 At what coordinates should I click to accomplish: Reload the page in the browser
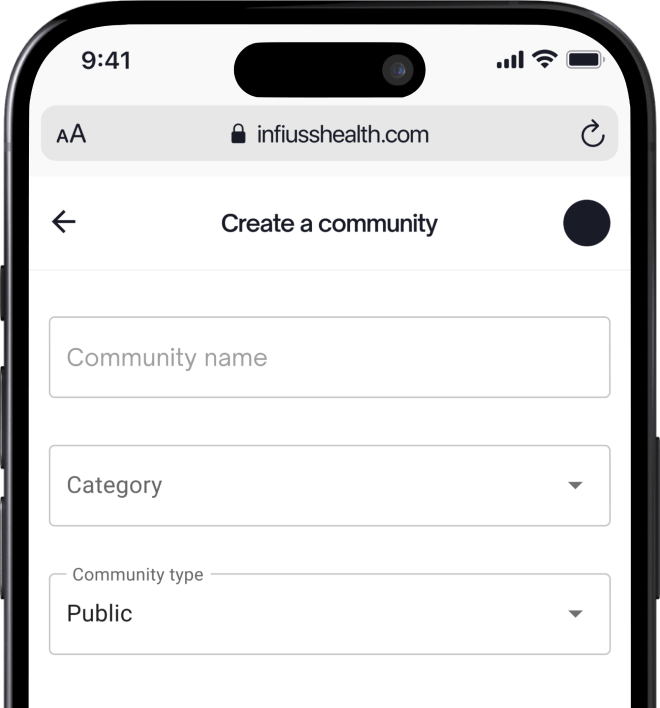593,134
